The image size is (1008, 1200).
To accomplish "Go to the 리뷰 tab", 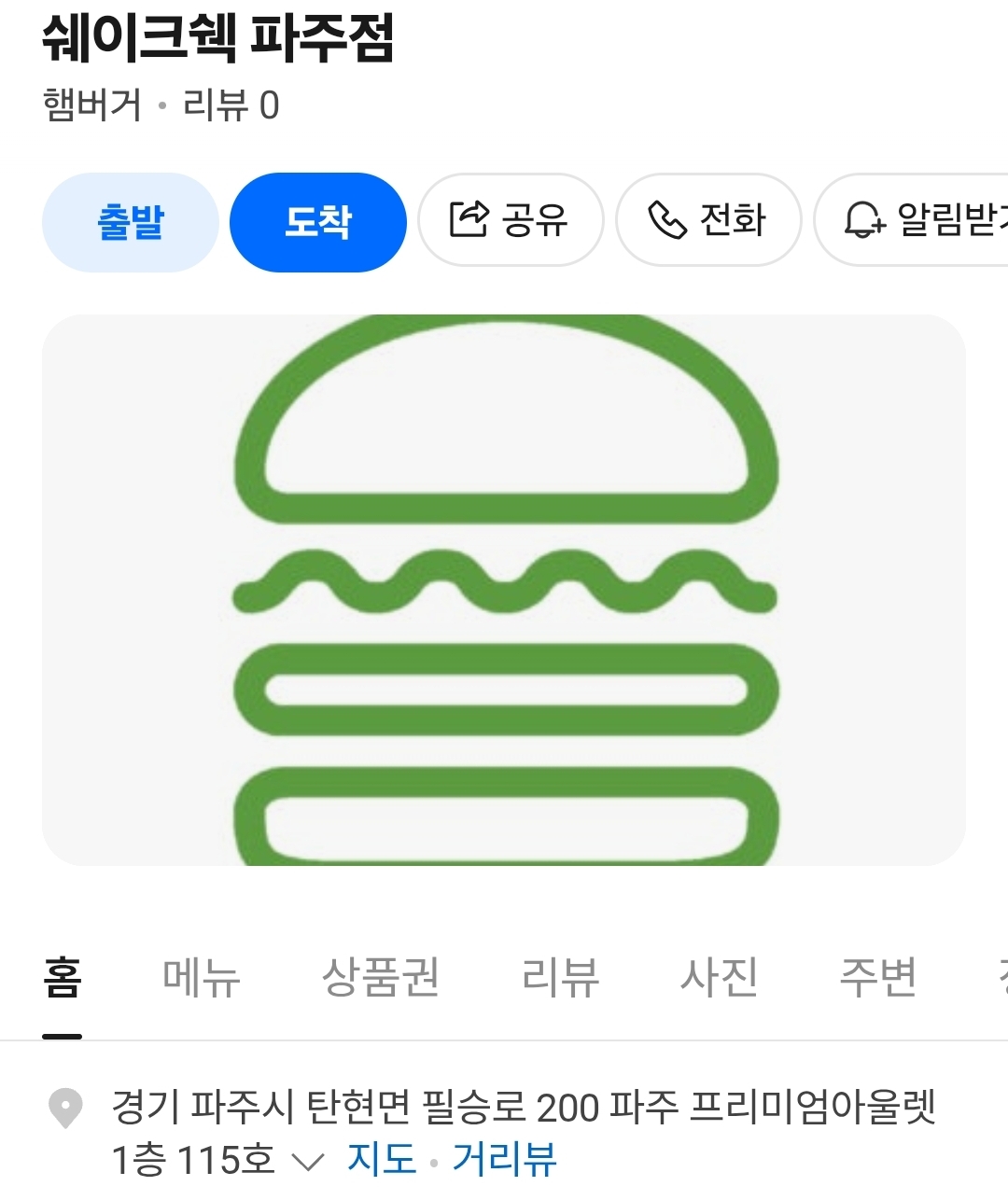I will (x=560, y=978).
